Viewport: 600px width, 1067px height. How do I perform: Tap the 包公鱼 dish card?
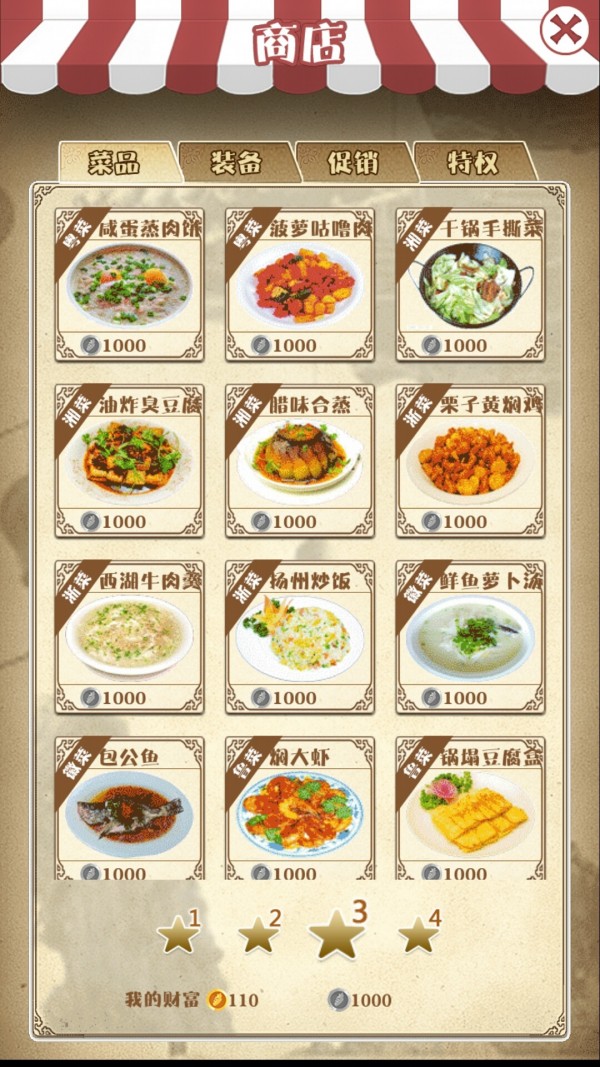[129, 810]
